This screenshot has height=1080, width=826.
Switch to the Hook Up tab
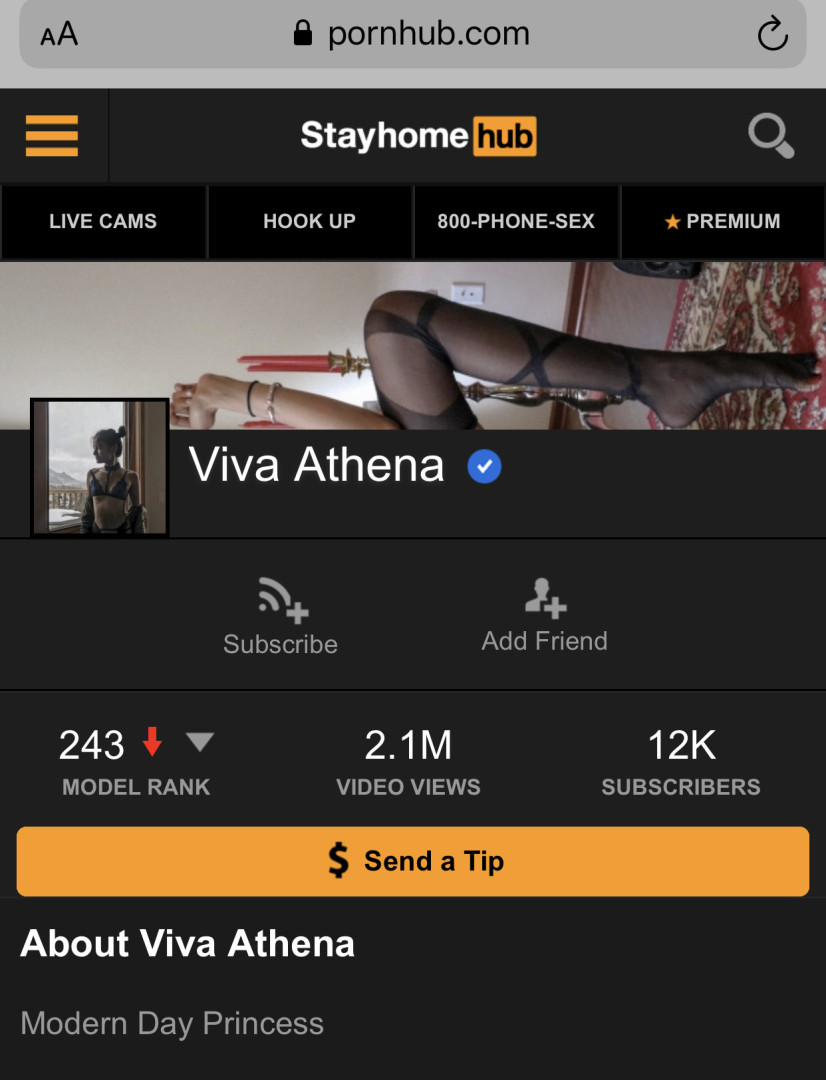click(309, 222)
